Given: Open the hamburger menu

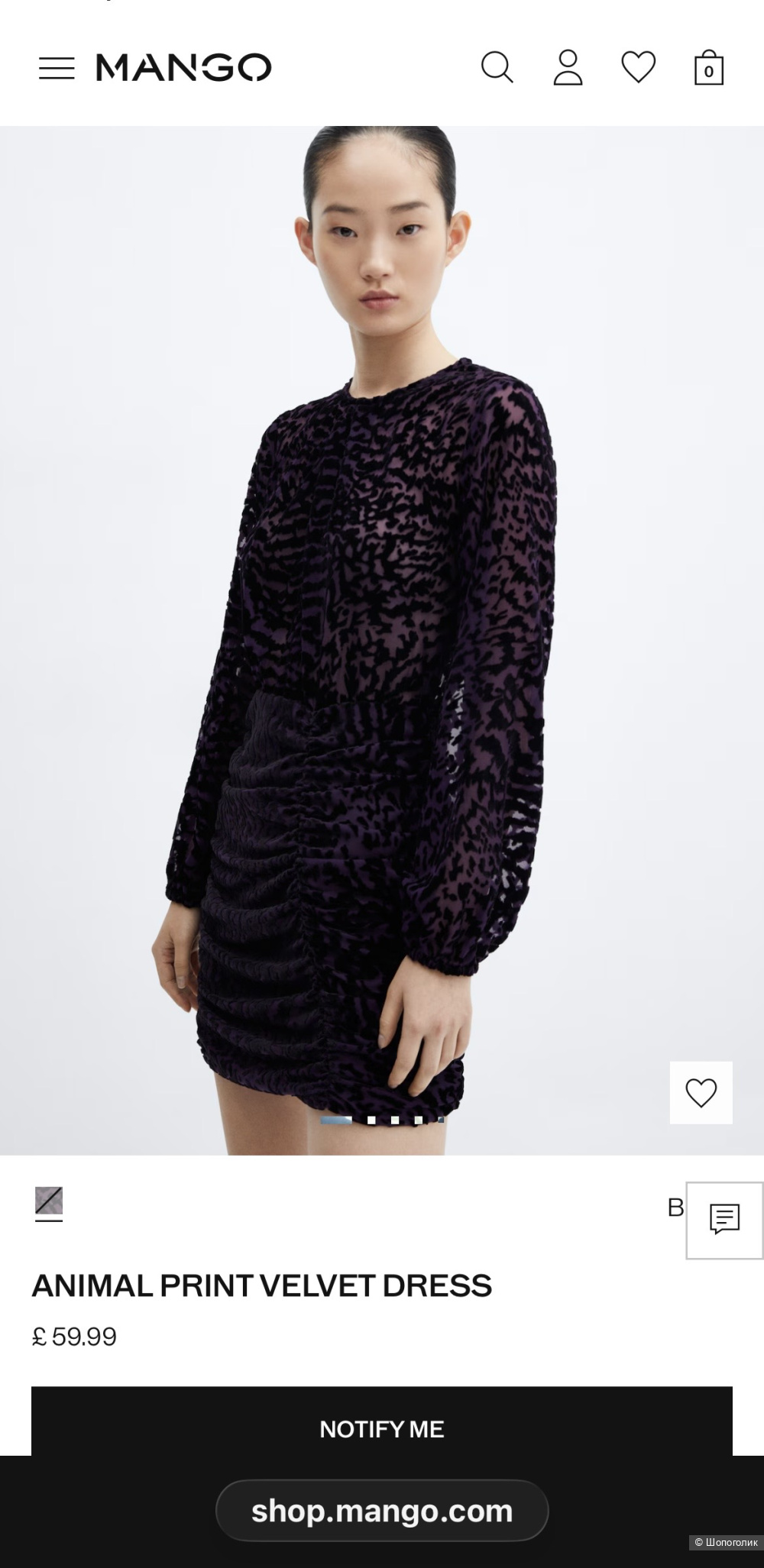Looking at the screenshot, I should pos(57,68).
